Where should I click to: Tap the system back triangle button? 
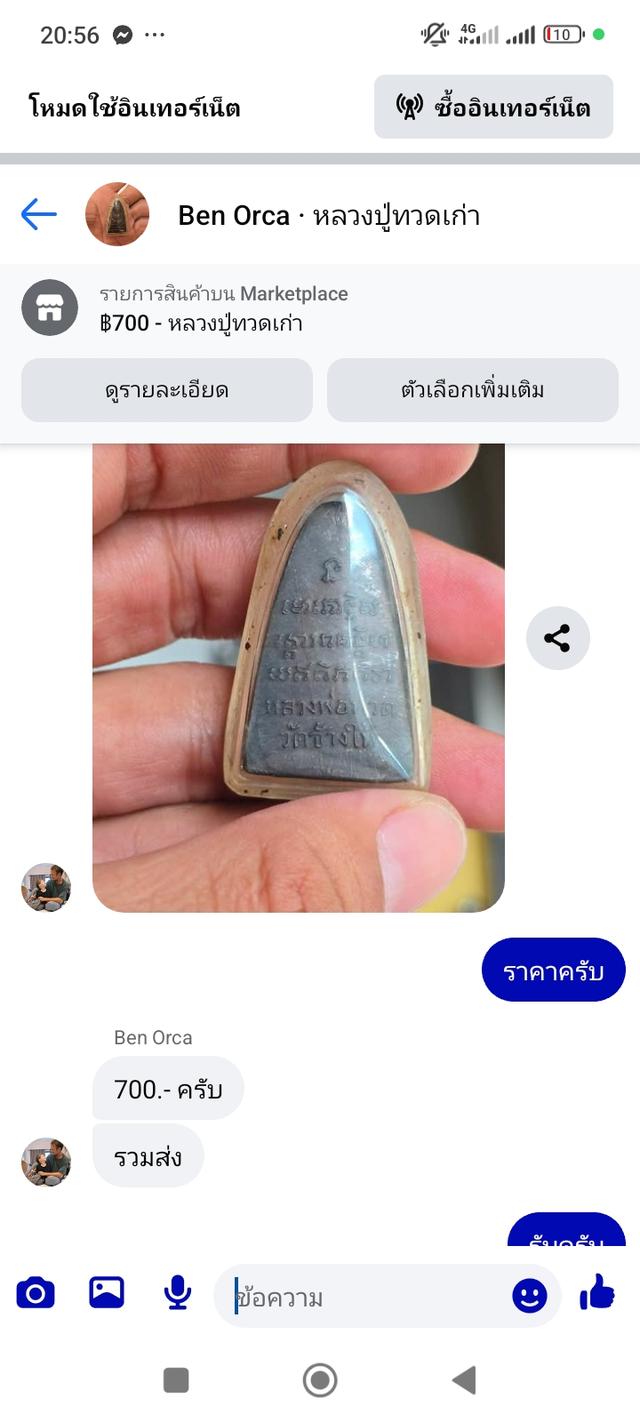pyautogui.click(x=464, y=1381)
